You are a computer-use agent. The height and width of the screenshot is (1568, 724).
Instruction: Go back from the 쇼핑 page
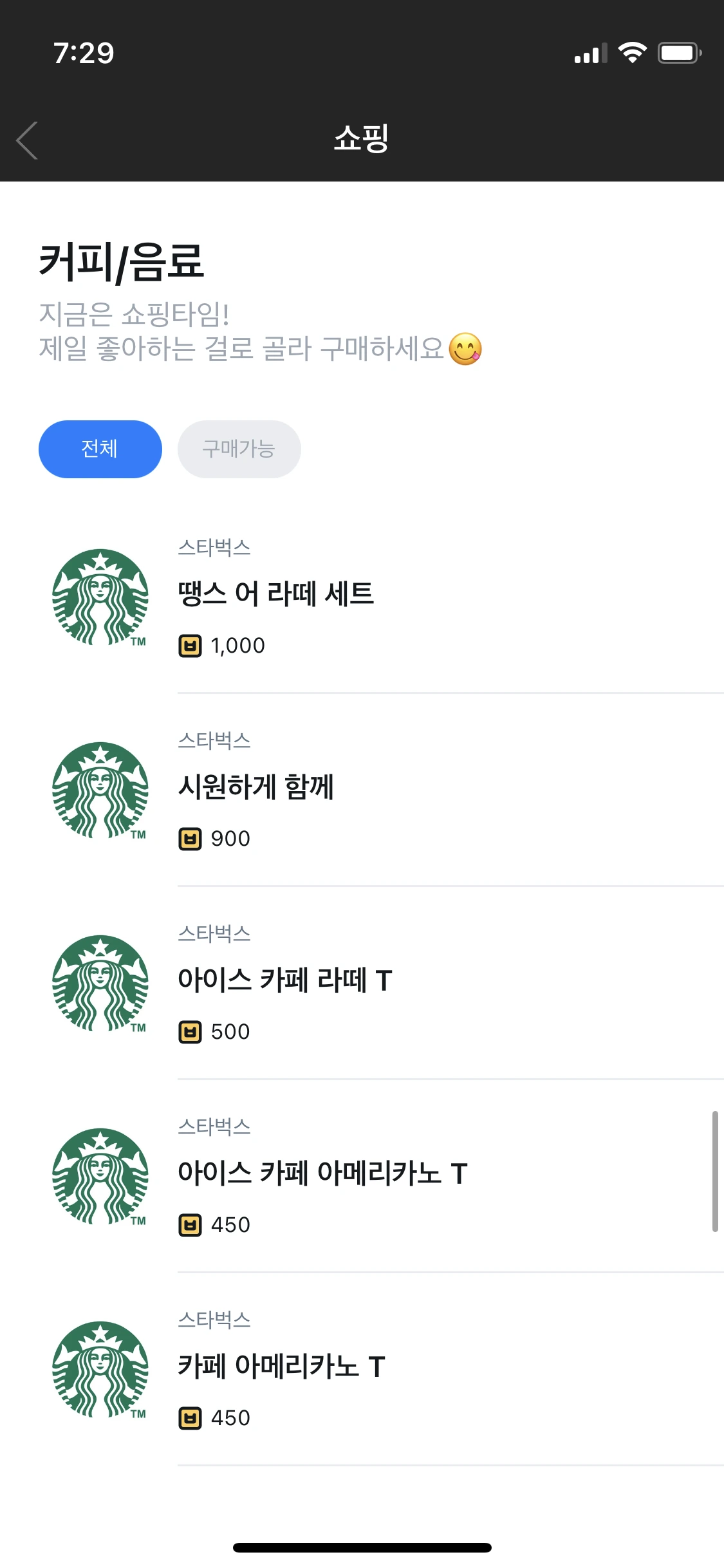pyautogui.click(x=27, y=140)
